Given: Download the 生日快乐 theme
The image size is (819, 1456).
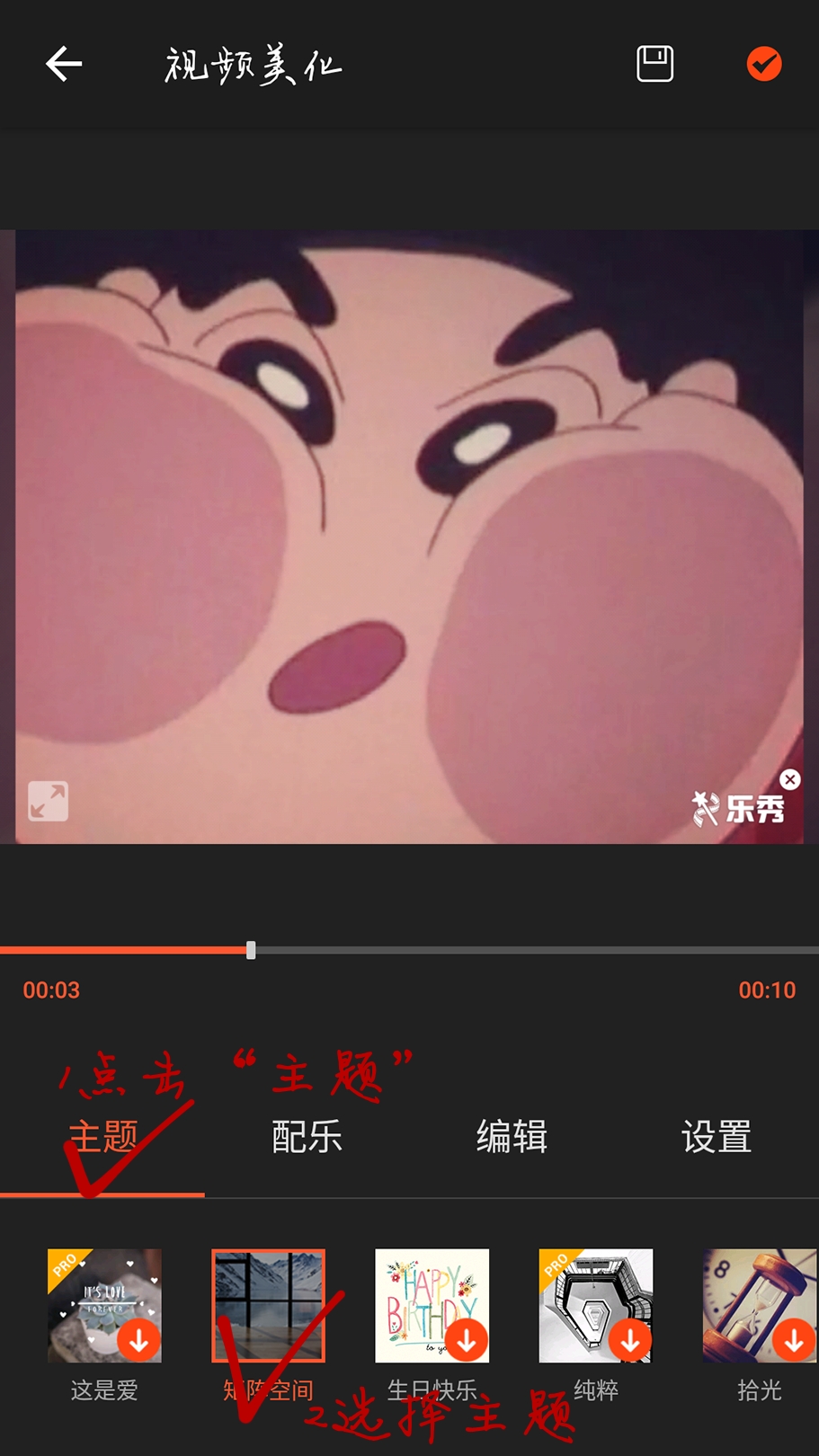Looking at the screenshot, I should (x=466, y=1339).
